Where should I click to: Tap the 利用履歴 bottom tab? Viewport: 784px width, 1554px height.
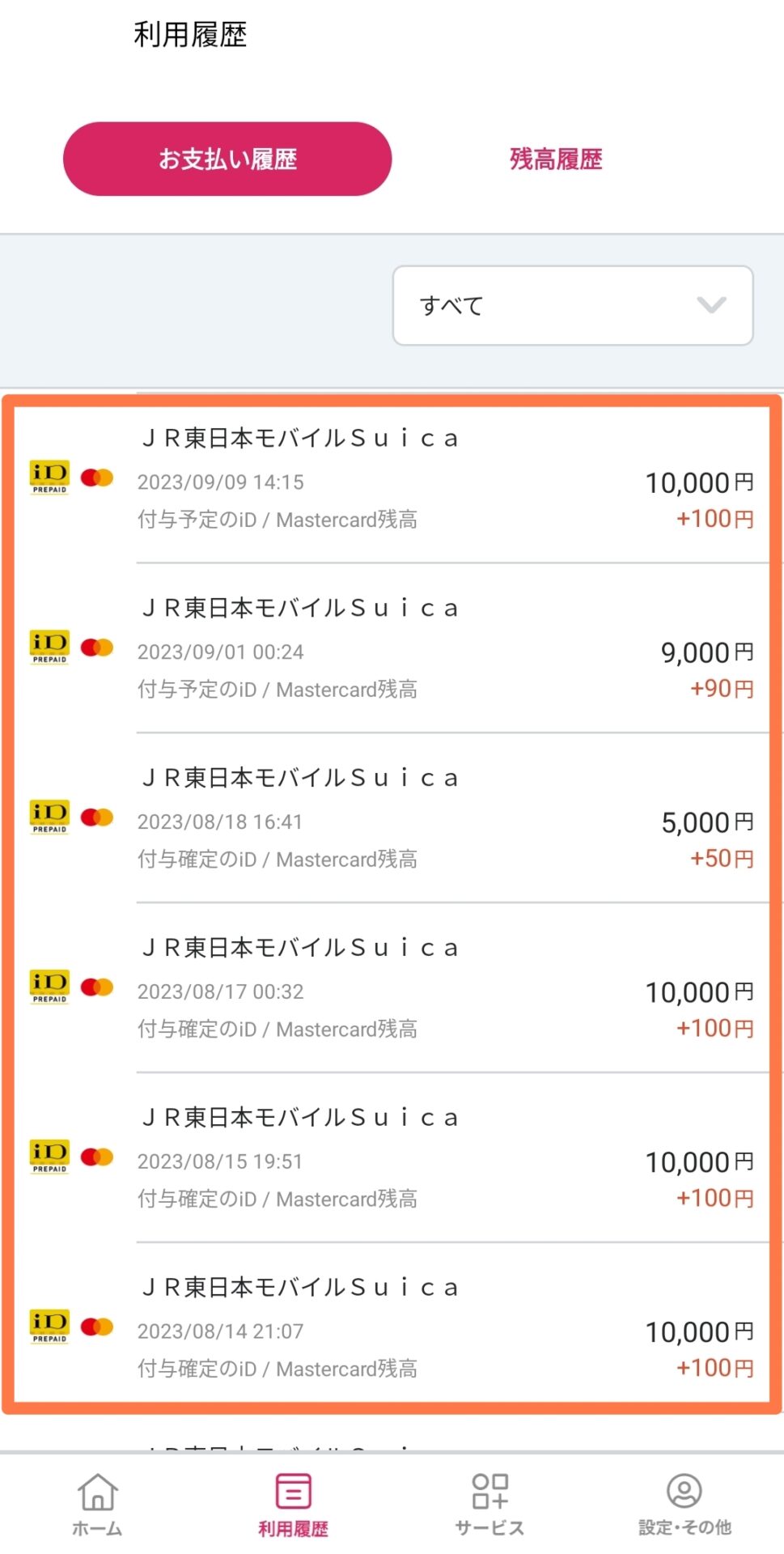[293, 1504]
